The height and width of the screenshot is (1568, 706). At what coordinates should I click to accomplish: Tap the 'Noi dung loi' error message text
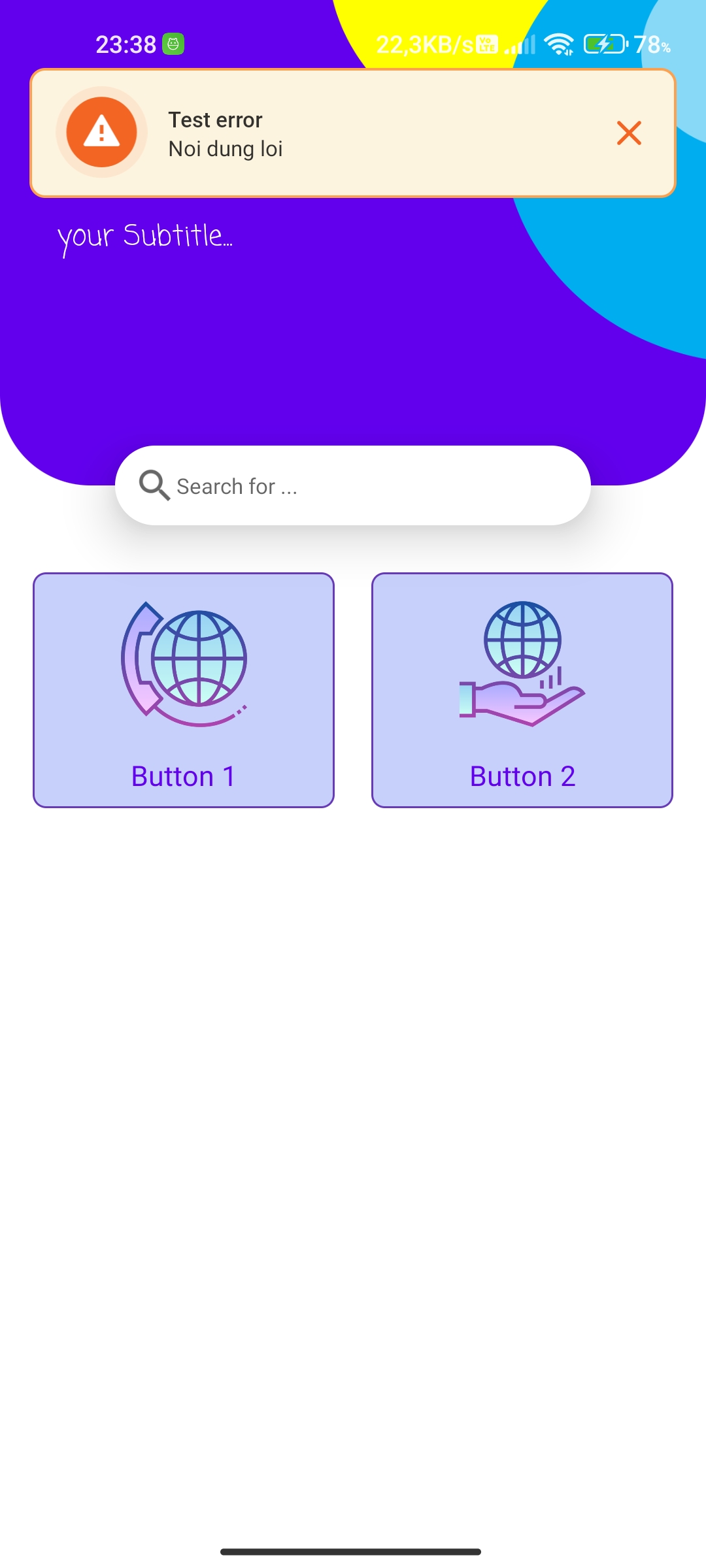pos(225,149)
